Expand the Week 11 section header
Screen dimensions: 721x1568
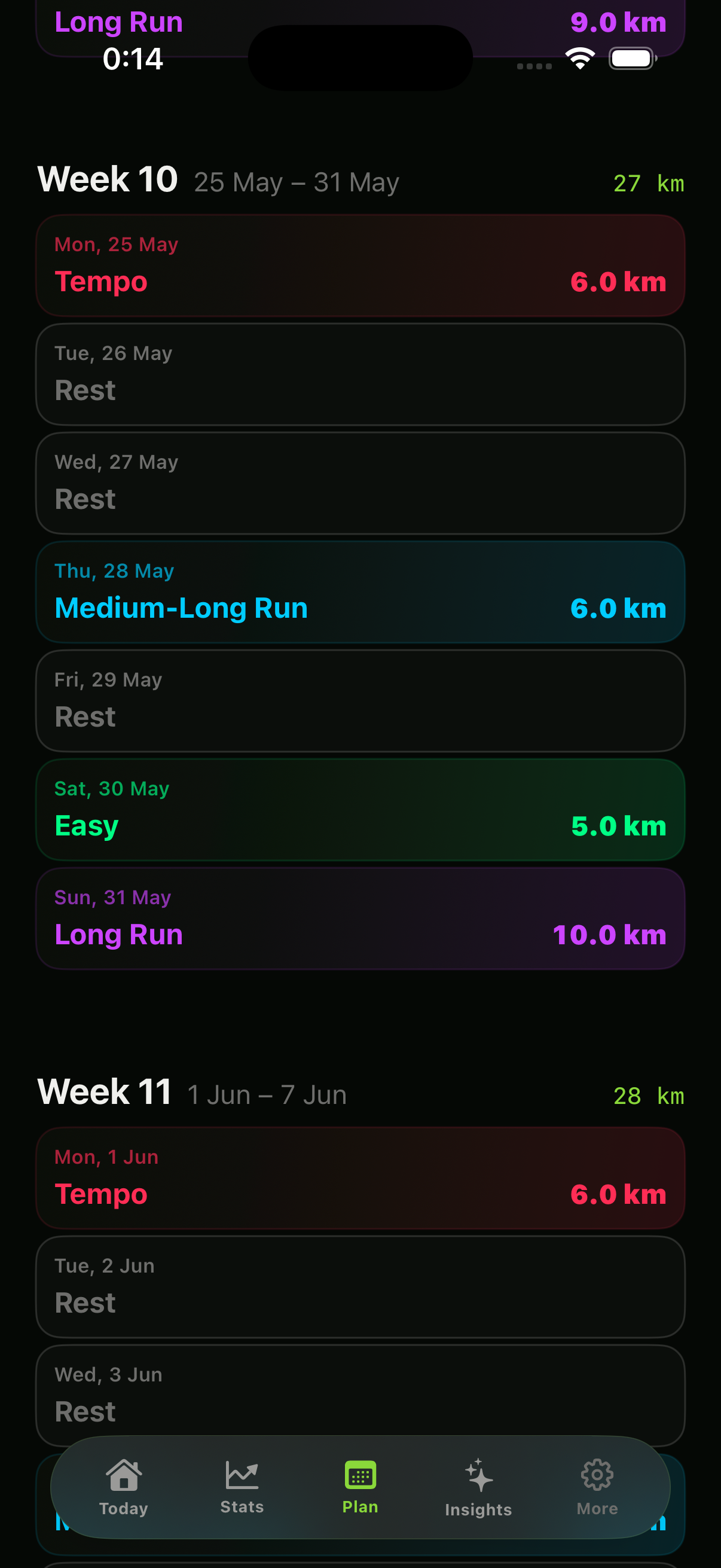106,1093
